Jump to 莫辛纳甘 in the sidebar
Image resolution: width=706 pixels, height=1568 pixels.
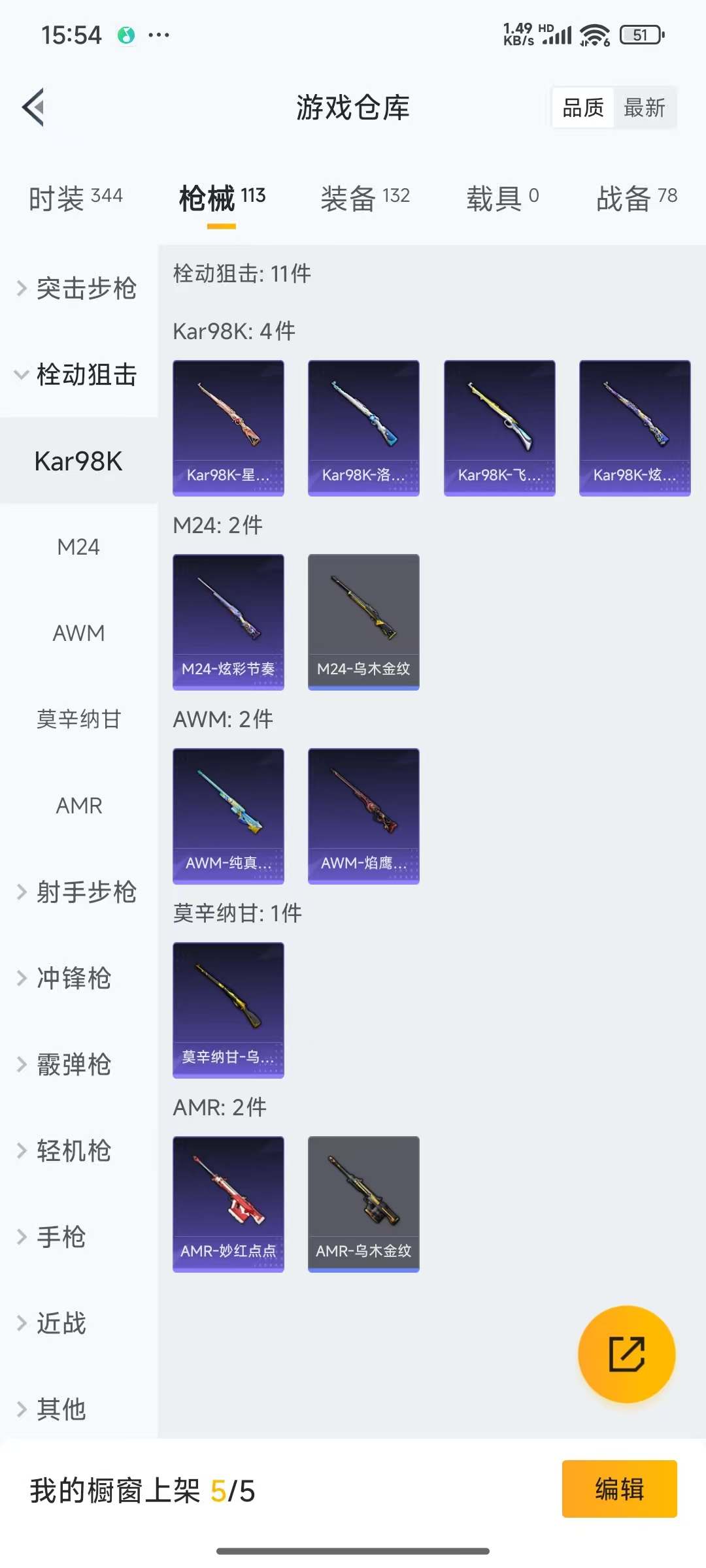pyautogui.click(x=78, y=719)
